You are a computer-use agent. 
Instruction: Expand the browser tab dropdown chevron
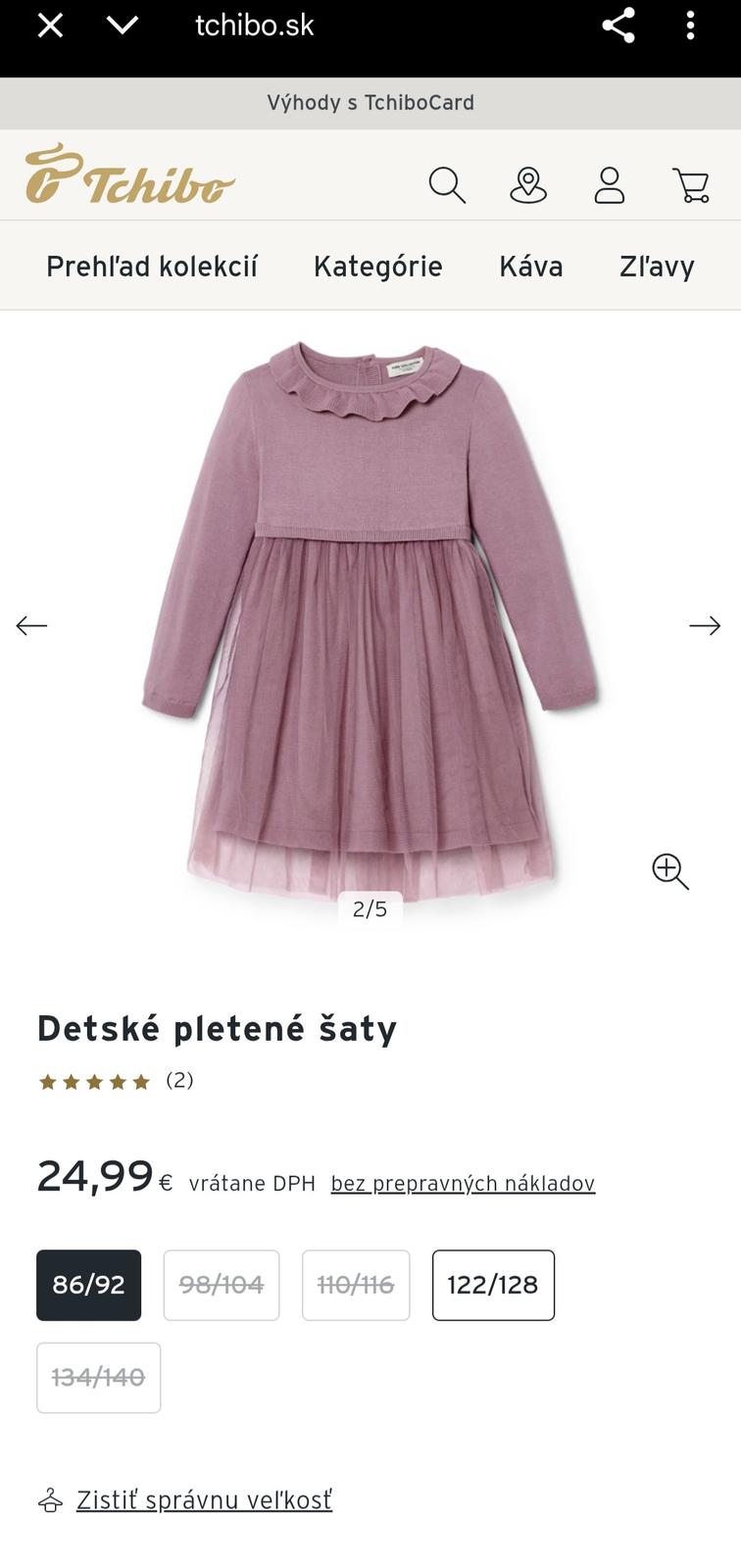pyautogui.click(x=123, y=25)
